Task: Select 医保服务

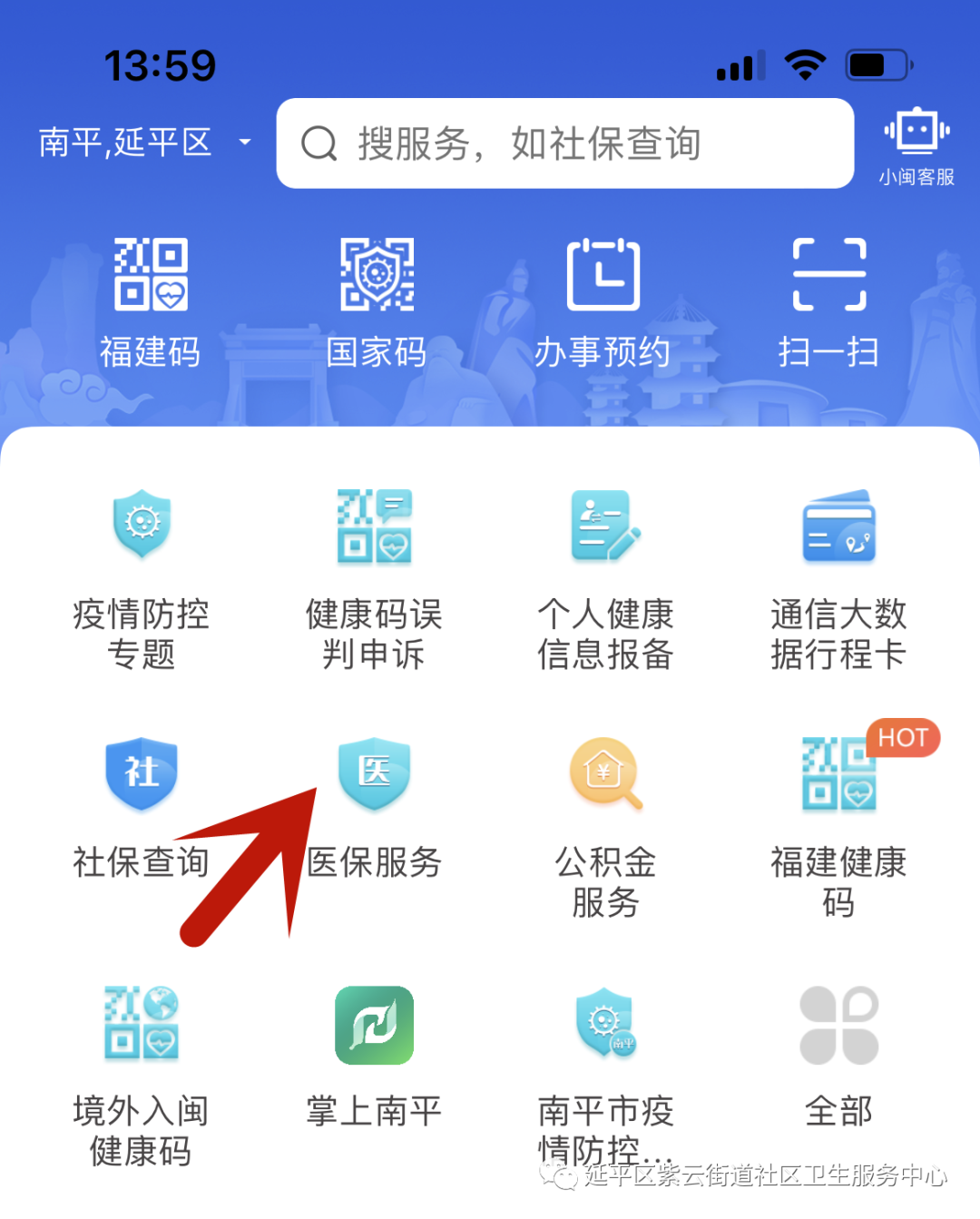Action: click(374, 810)
